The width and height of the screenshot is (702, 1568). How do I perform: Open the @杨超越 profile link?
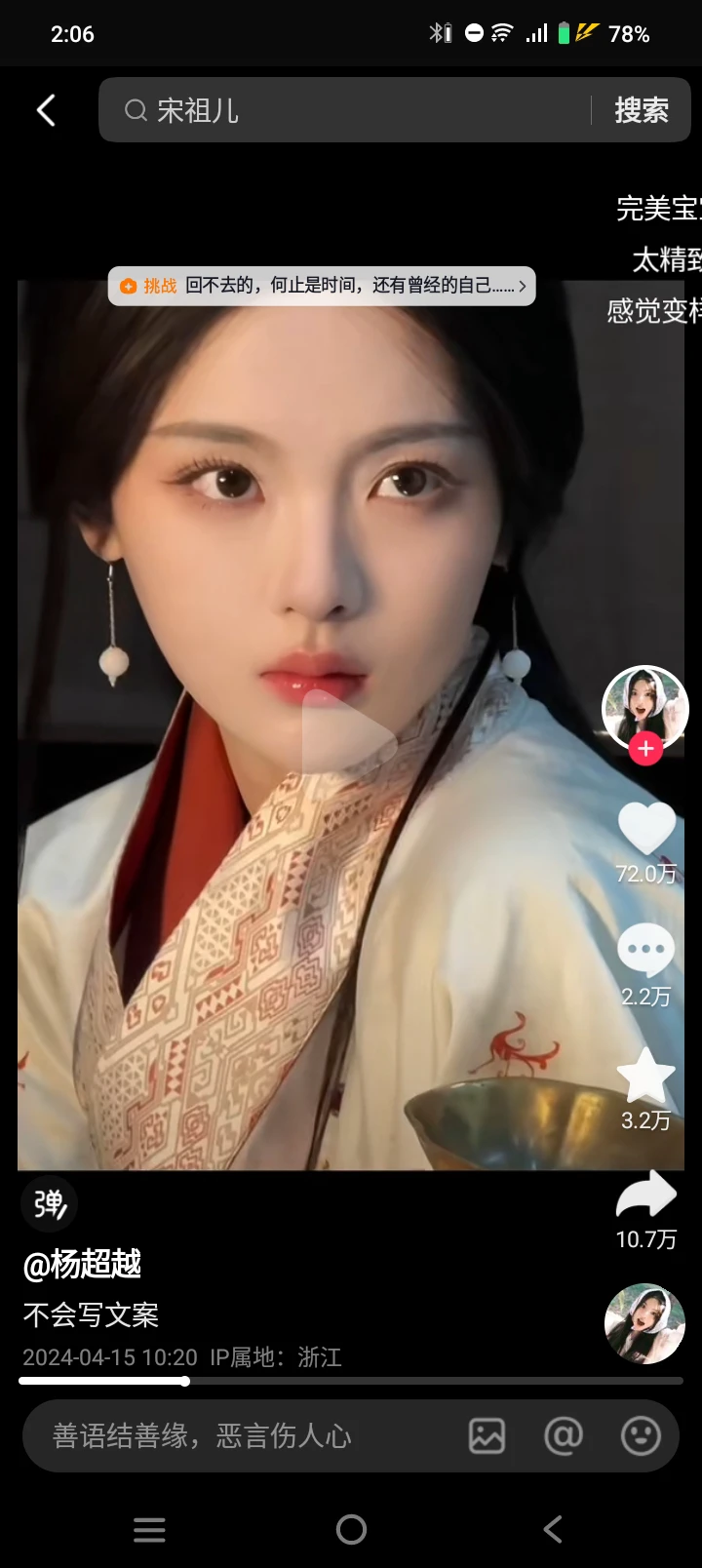click(83, 1264)
